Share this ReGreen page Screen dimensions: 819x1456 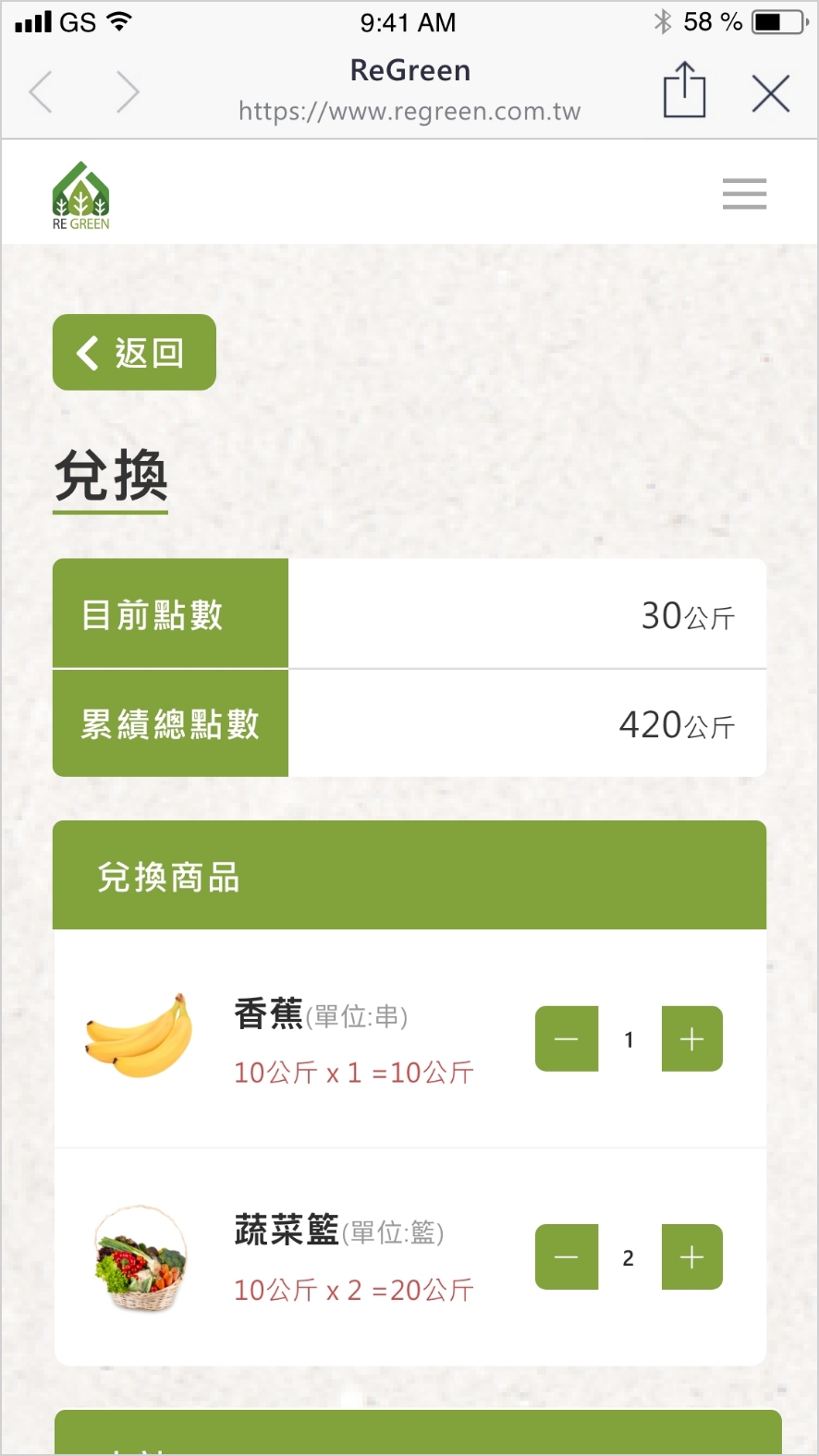[x=684, y=91]
